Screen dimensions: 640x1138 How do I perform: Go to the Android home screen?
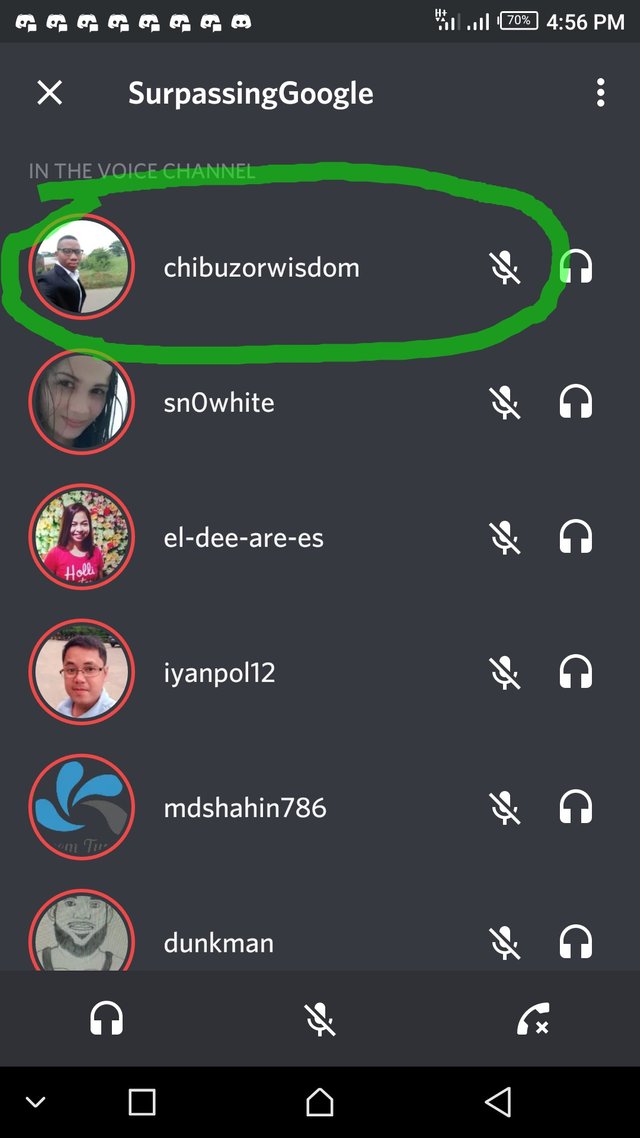[319, 1102]
